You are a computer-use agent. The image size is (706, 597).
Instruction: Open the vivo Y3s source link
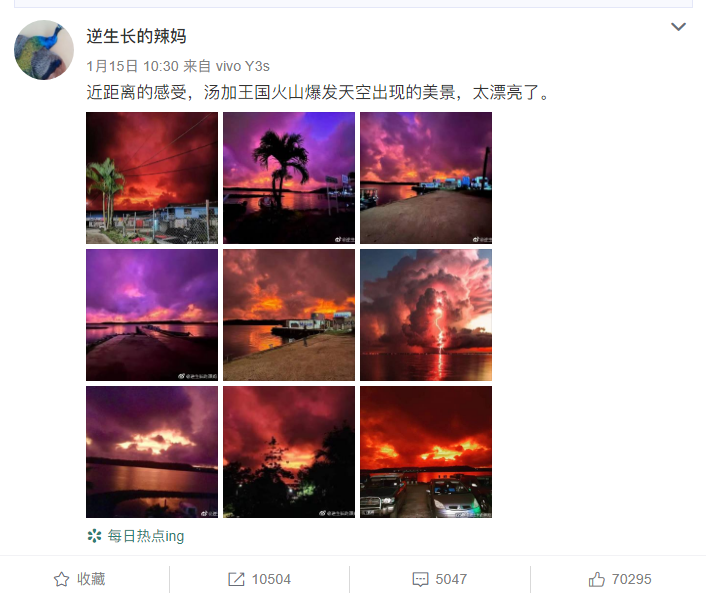tap(242, 66)
